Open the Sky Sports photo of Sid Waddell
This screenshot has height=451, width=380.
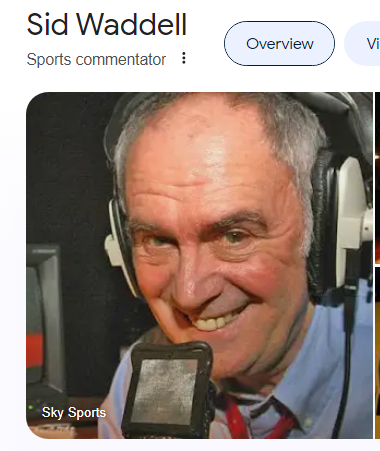pos(199,265)
